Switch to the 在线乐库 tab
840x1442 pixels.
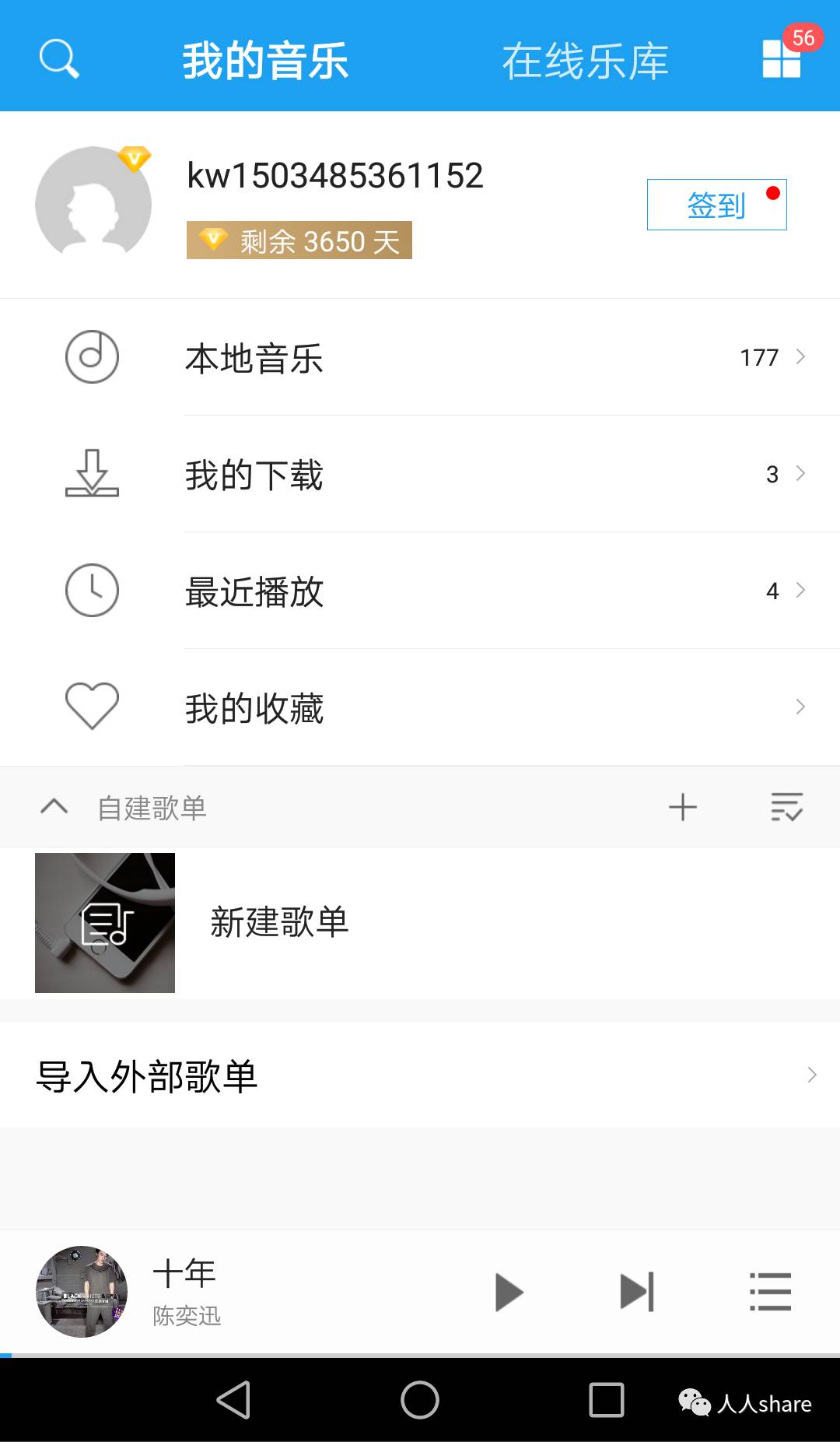click(x=585, y=61)
